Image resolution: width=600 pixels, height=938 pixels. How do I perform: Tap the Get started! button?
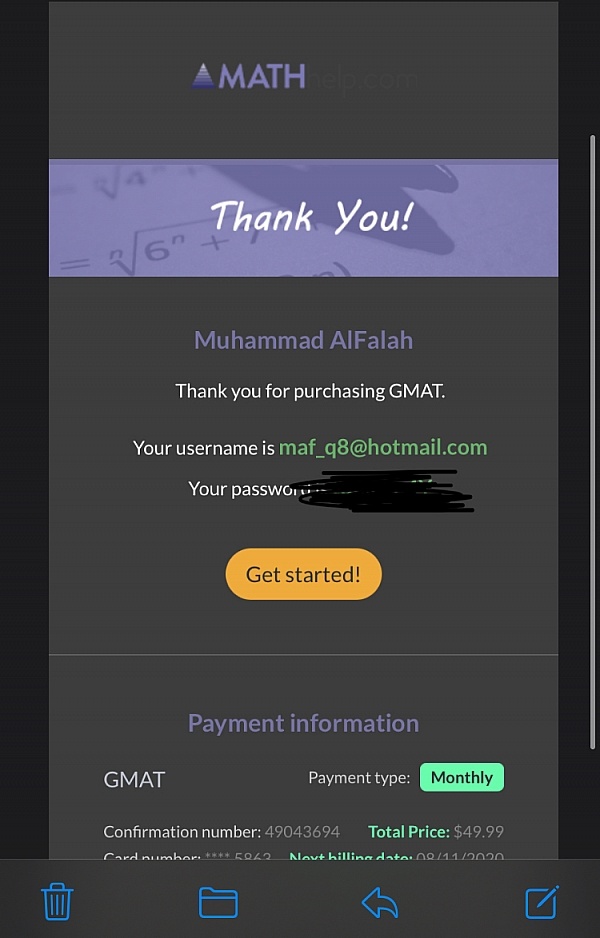[x=303, y=574]
